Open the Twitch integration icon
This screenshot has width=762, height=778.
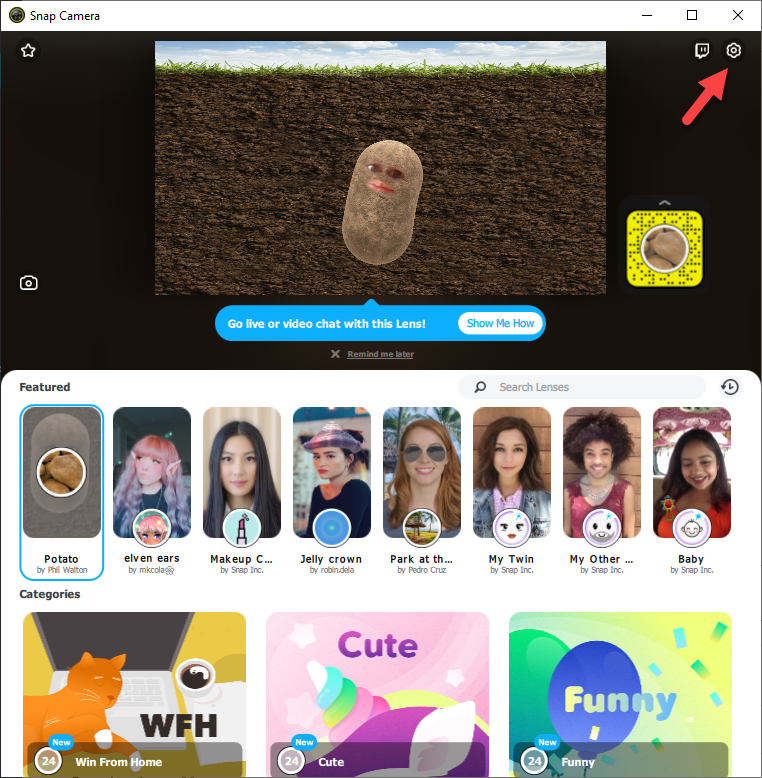coord(703,50)
